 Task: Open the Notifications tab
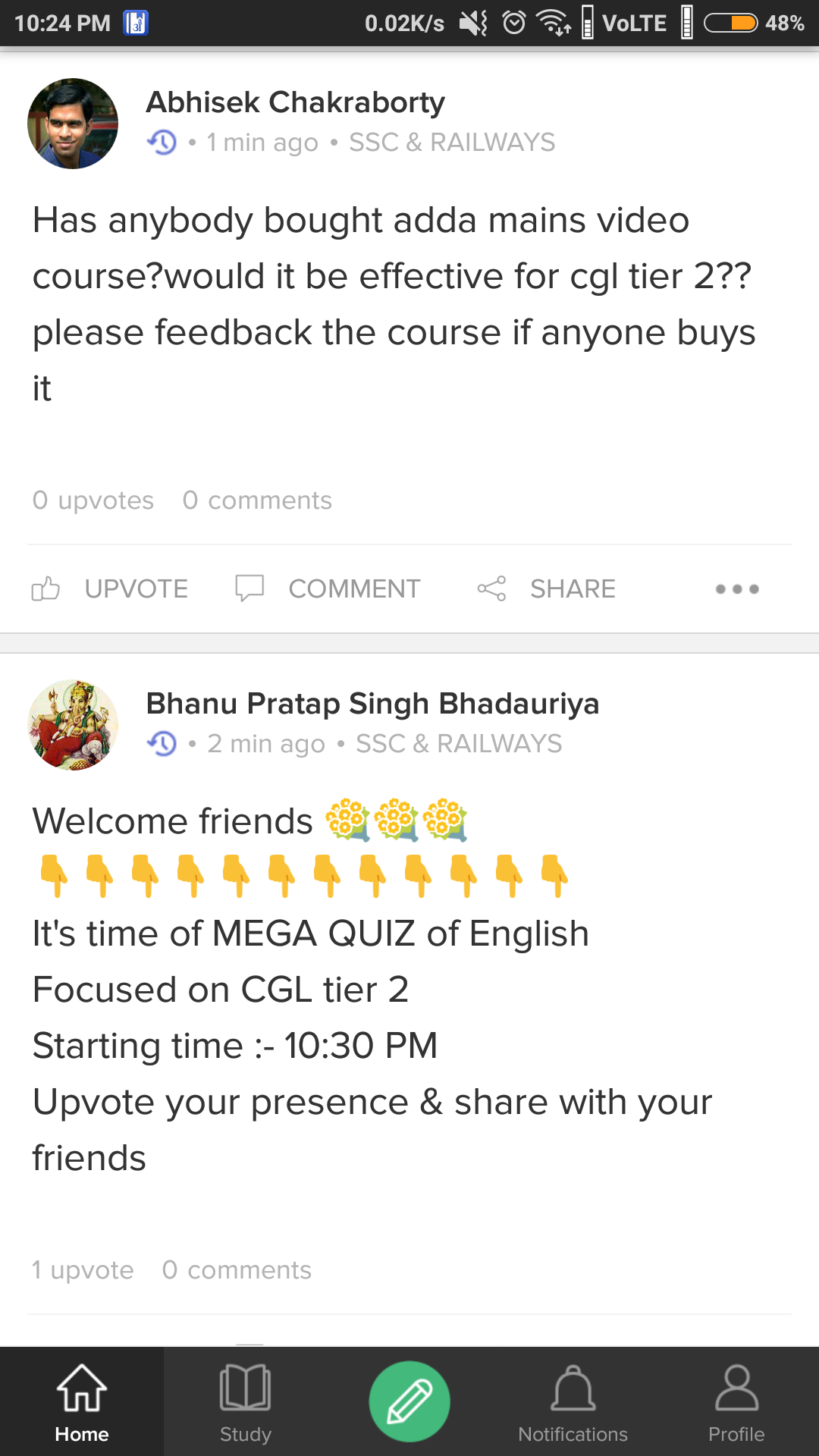click(x=573, y=1401)
